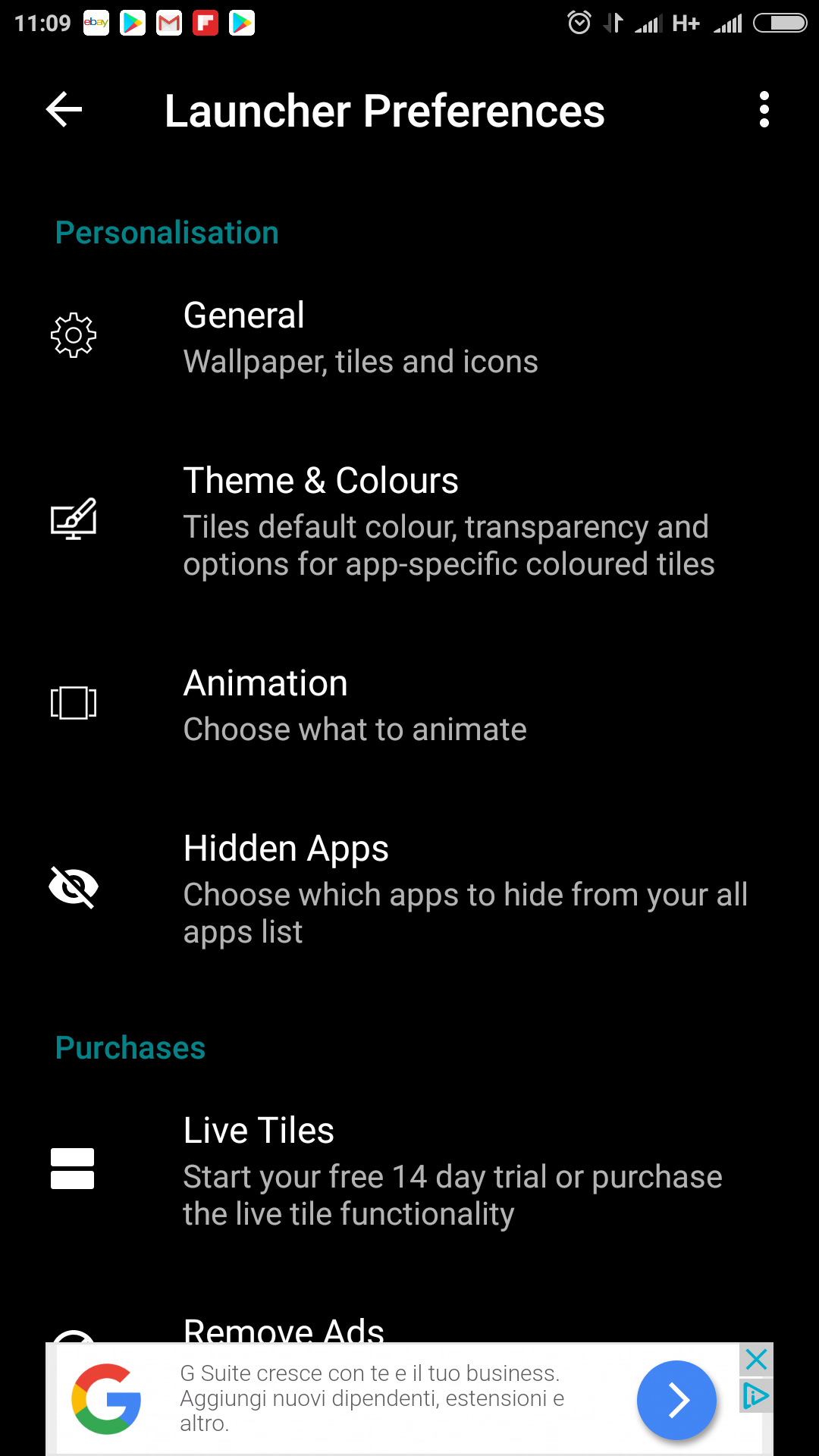
Task: Open the AdChoices info icon
Action: click(x=756, y=1396)
